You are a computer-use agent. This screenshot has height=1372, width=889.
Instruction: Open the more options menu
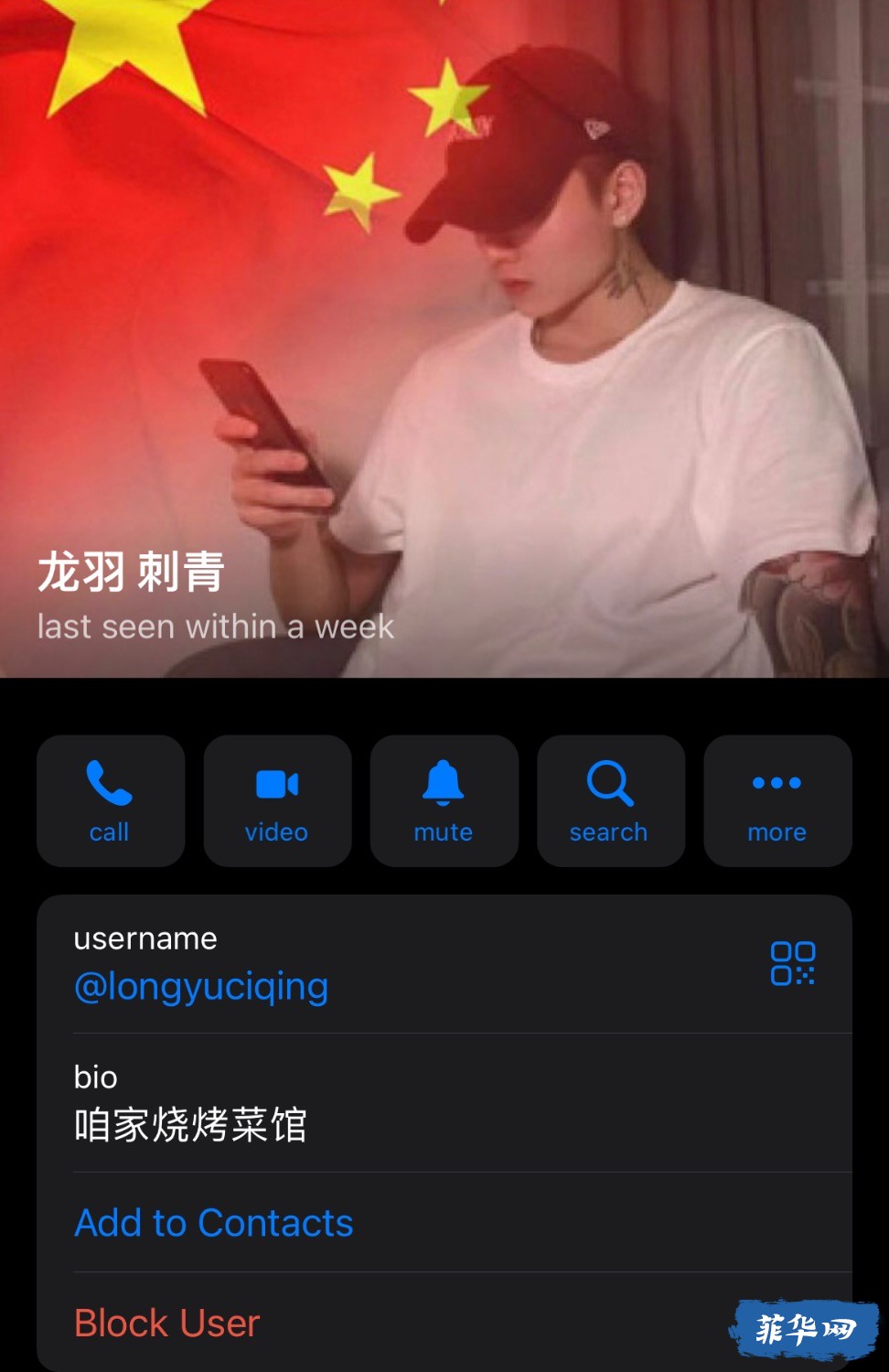tap(777, 800)
